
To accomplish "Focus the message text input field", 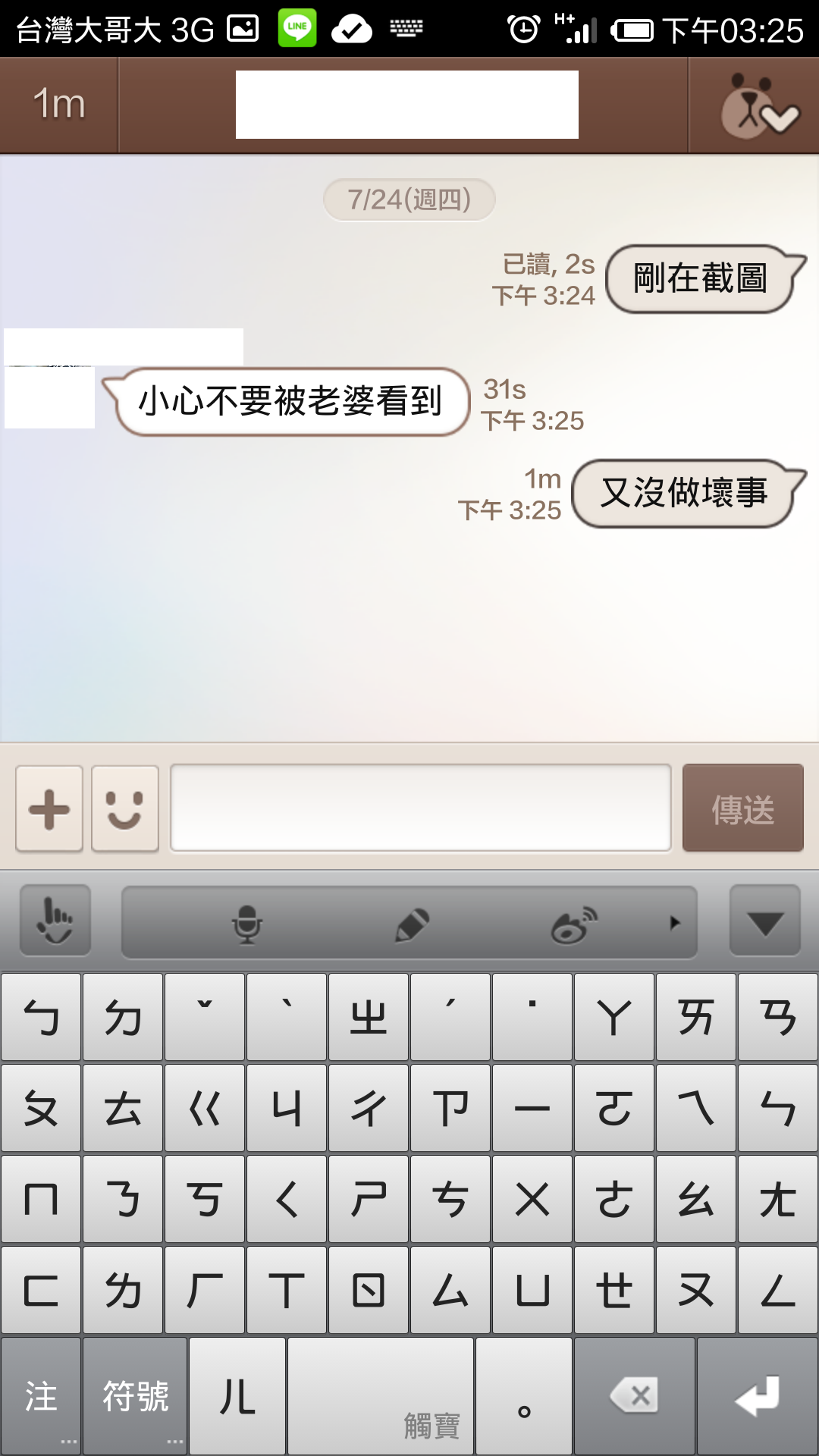I will (x=421, y=808).
